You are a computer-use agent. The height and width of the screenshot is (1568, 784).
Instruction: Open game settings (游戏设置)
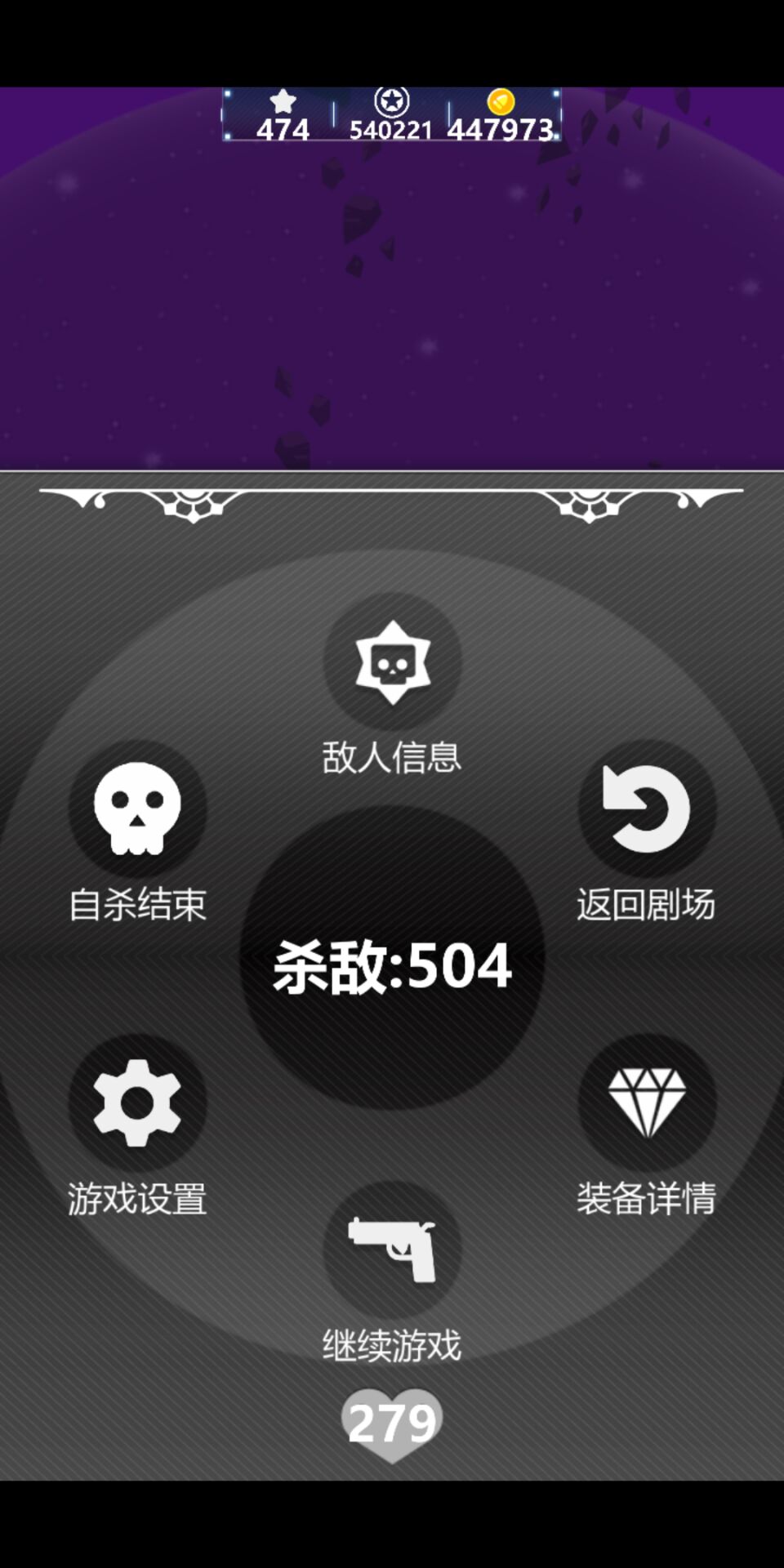137,1103
